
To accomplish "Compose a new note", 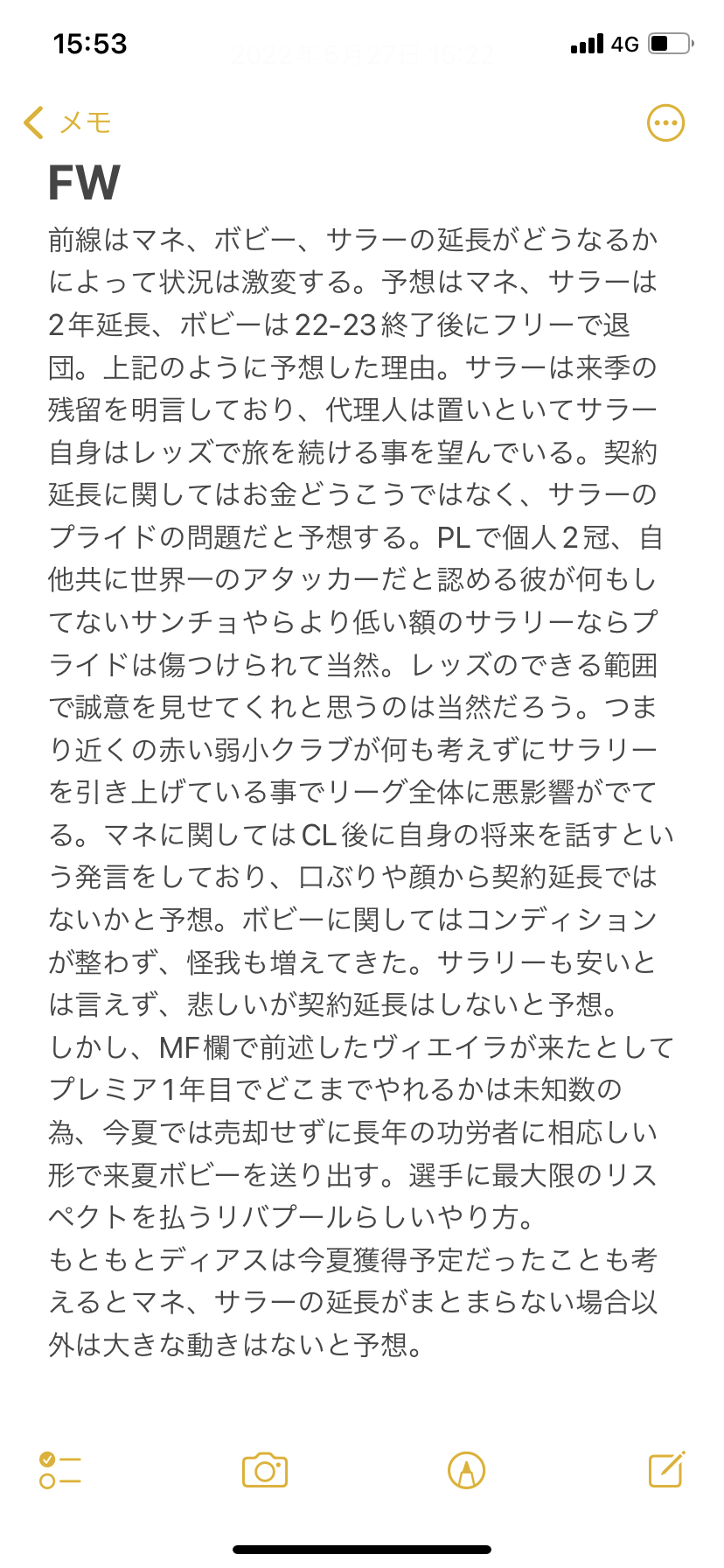I will pyautogui.click(x=666, y=1470).
